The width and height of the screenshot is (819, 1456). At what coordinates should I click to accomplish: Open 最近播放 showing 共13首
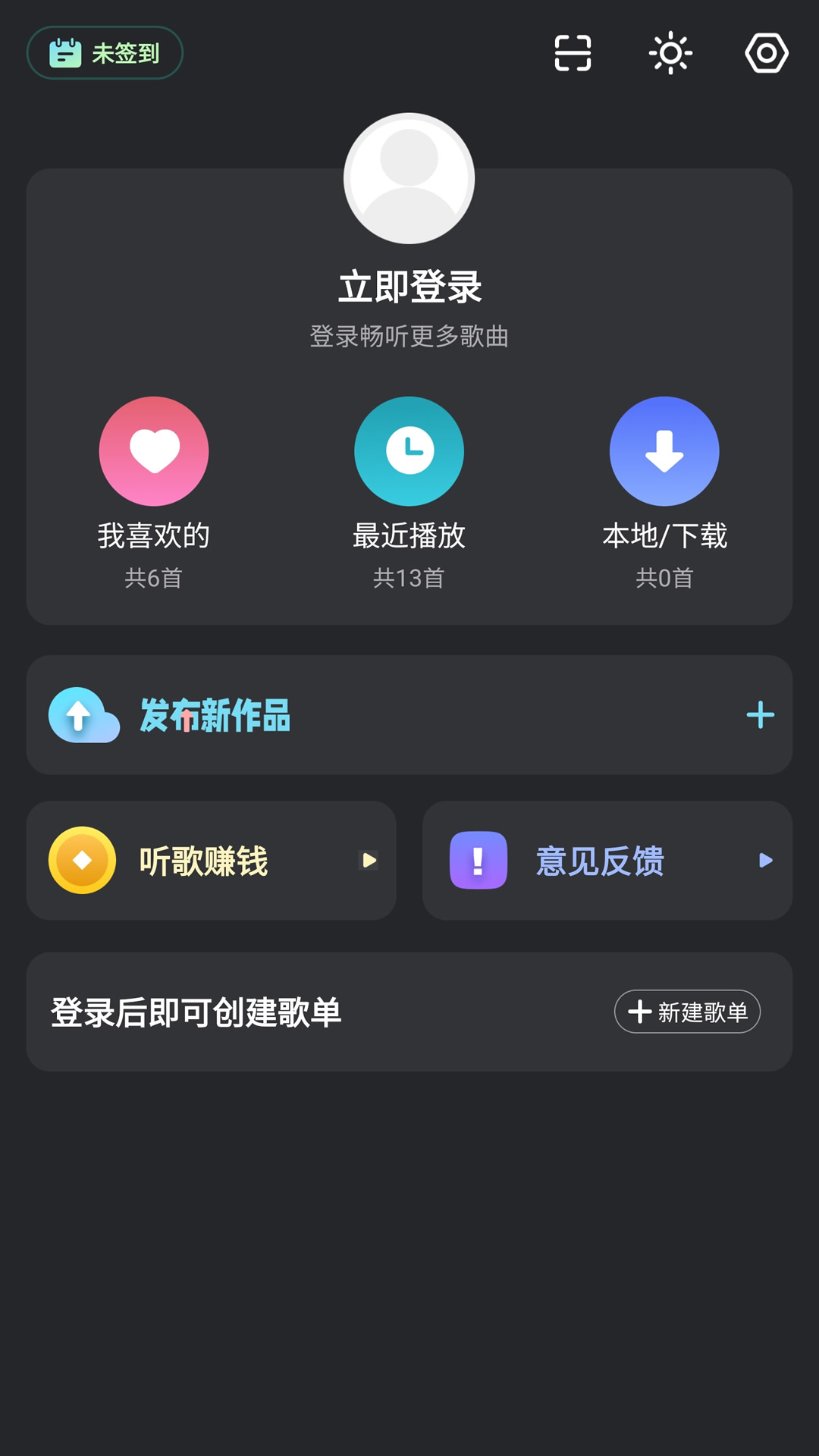[409, 579]
